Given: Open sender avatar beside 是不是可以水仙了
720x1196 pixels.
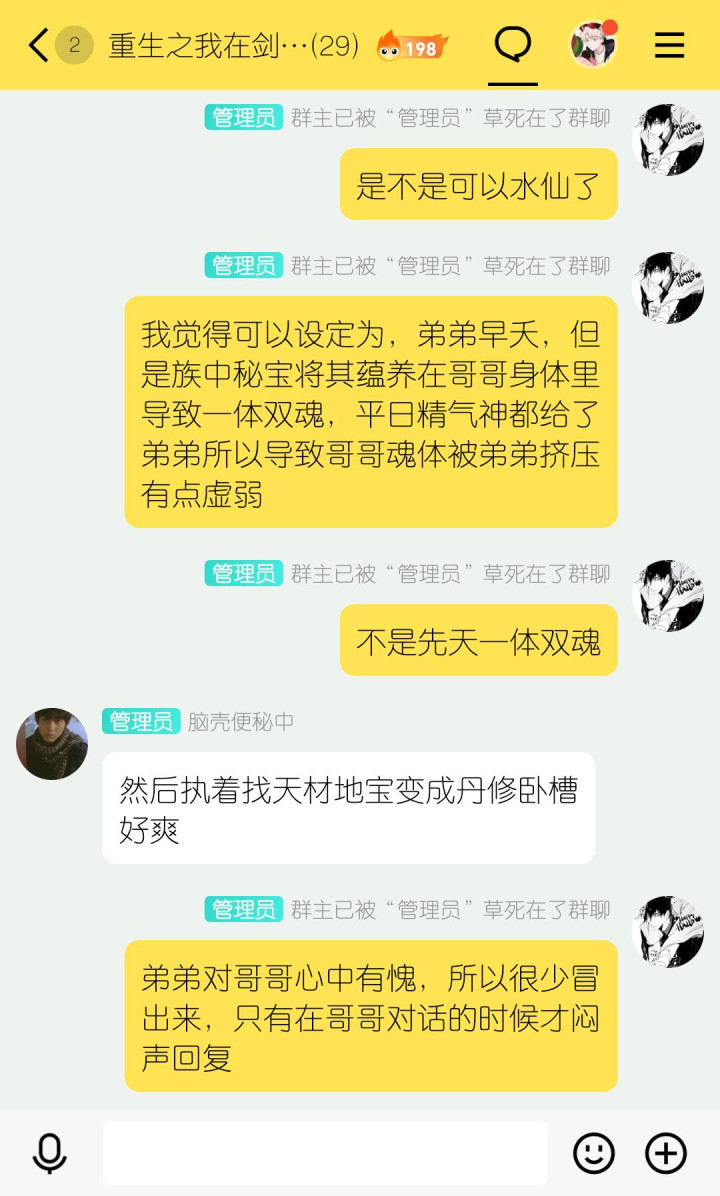Looking at the screenshot, I should click(668, 140).
